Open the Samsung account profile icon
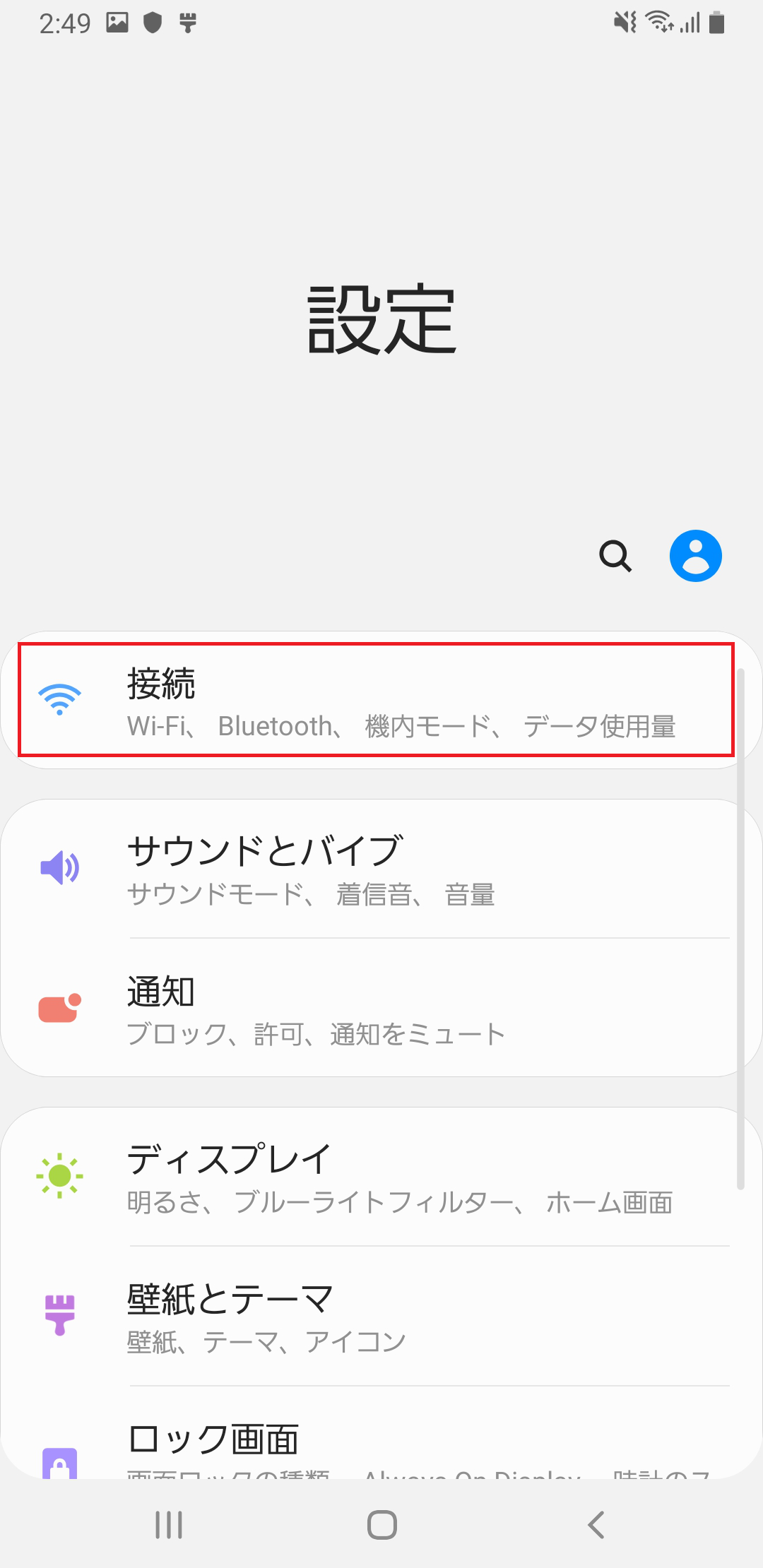Viewport: 763px width, 1568px height. [x=697, y=555]
